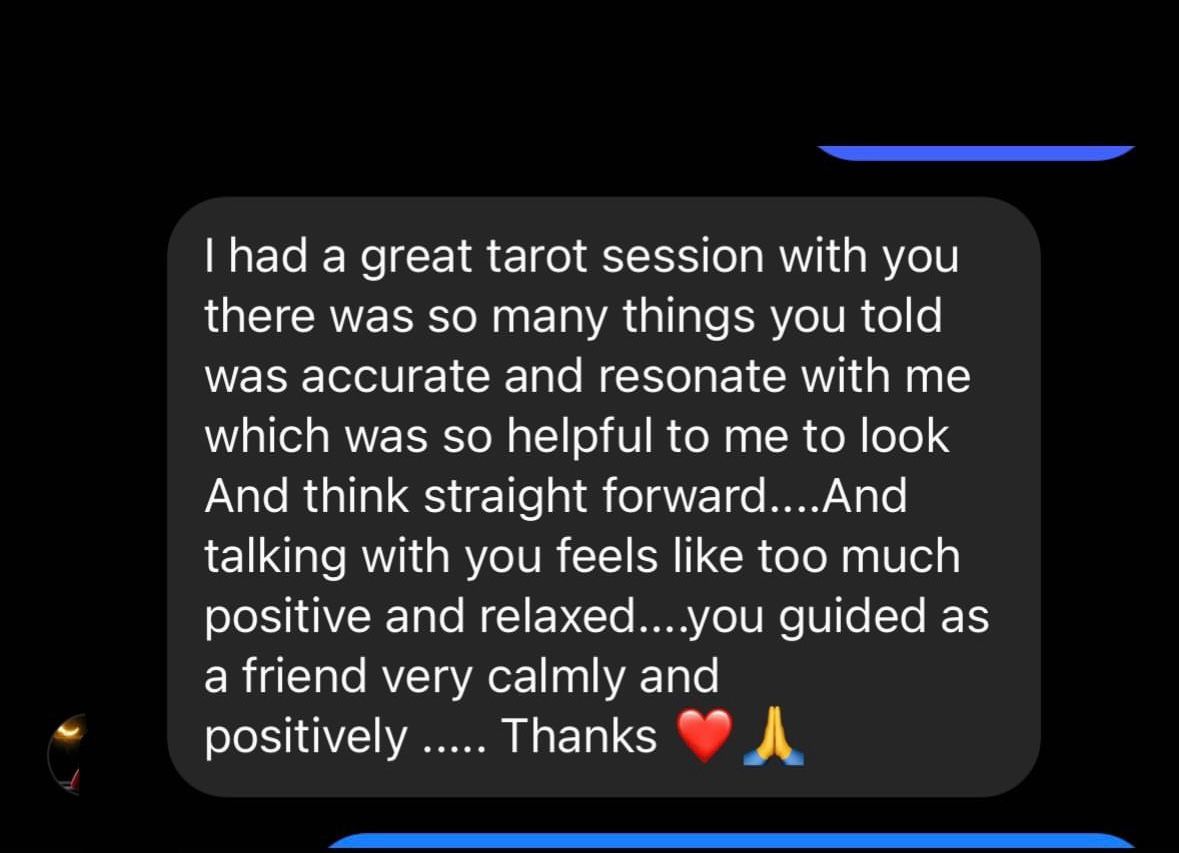This screenshot has height=853, width=1179.
Task: Open the sender's profile avatar beside the message
Action: pyautogui.click(x=68, y=754)
